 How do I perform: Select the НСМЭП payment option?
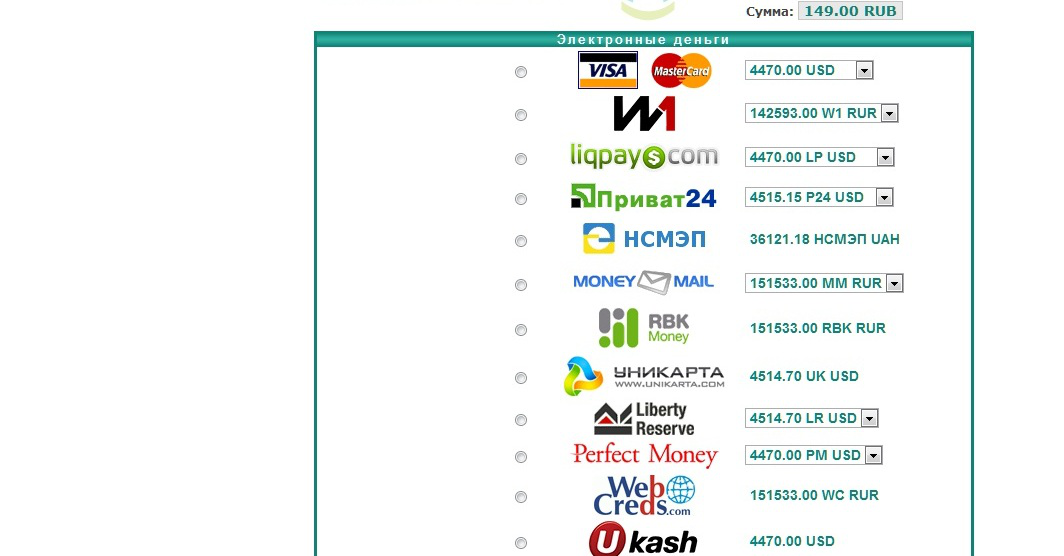[x=520, y=241]
